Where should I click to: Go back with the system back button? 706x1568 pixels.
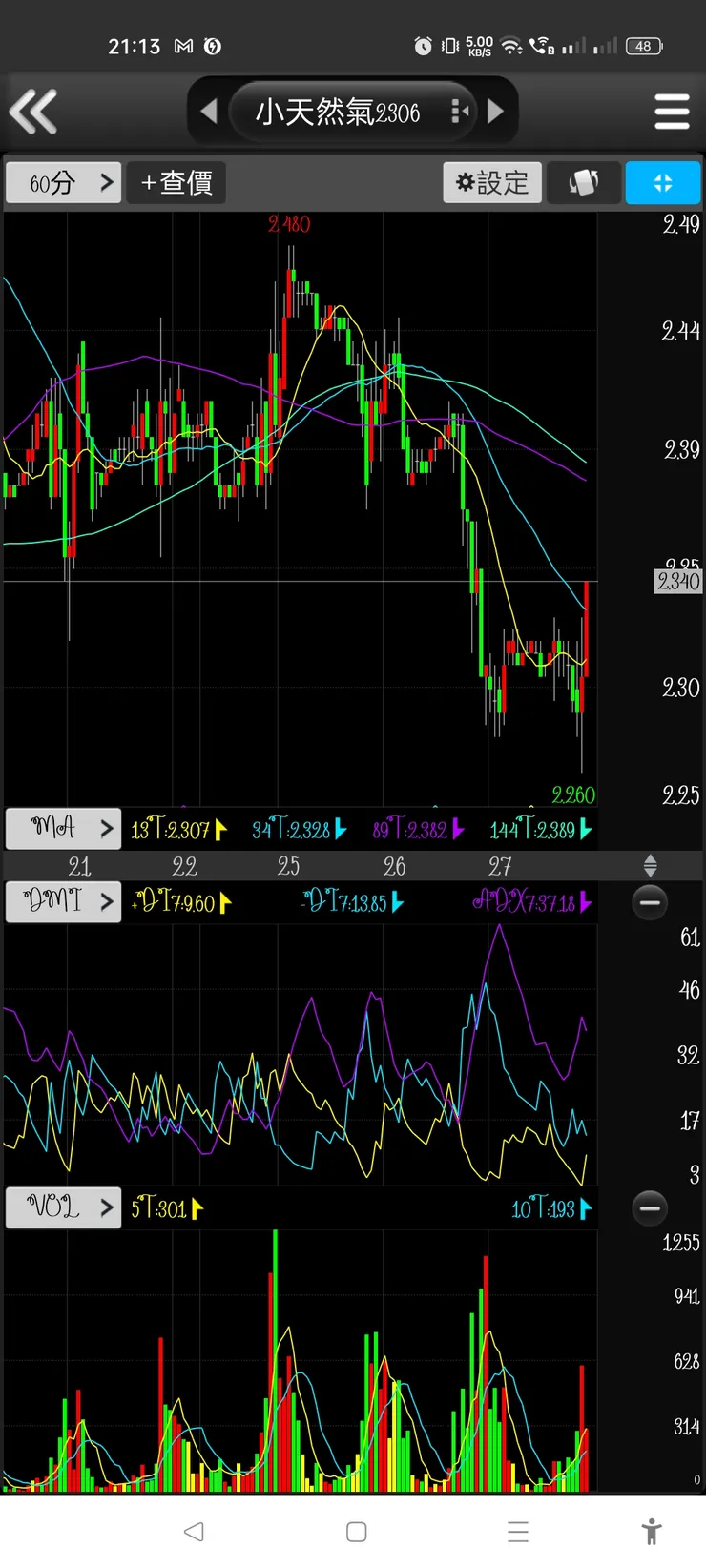click(194, 1532)
